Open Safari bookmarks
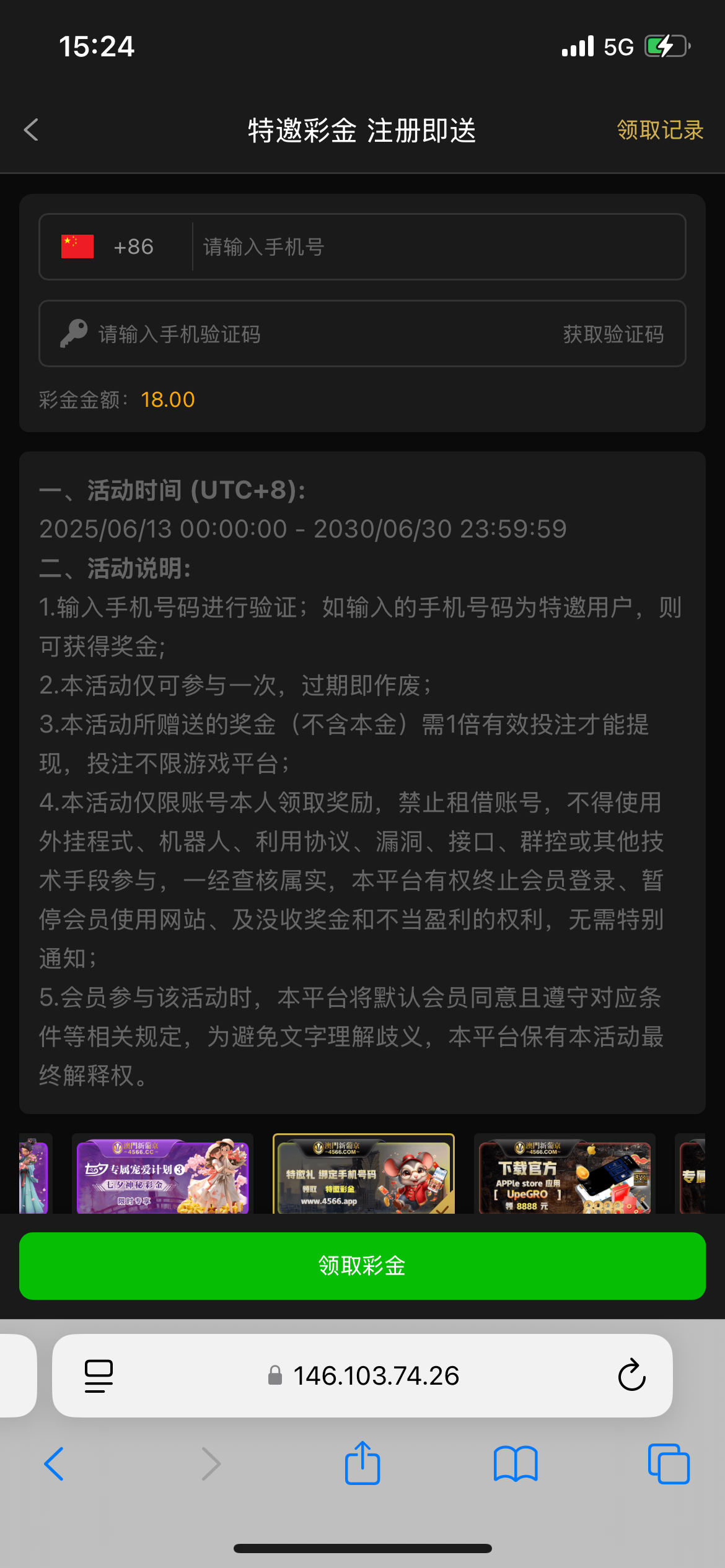 pos(516,1464)
